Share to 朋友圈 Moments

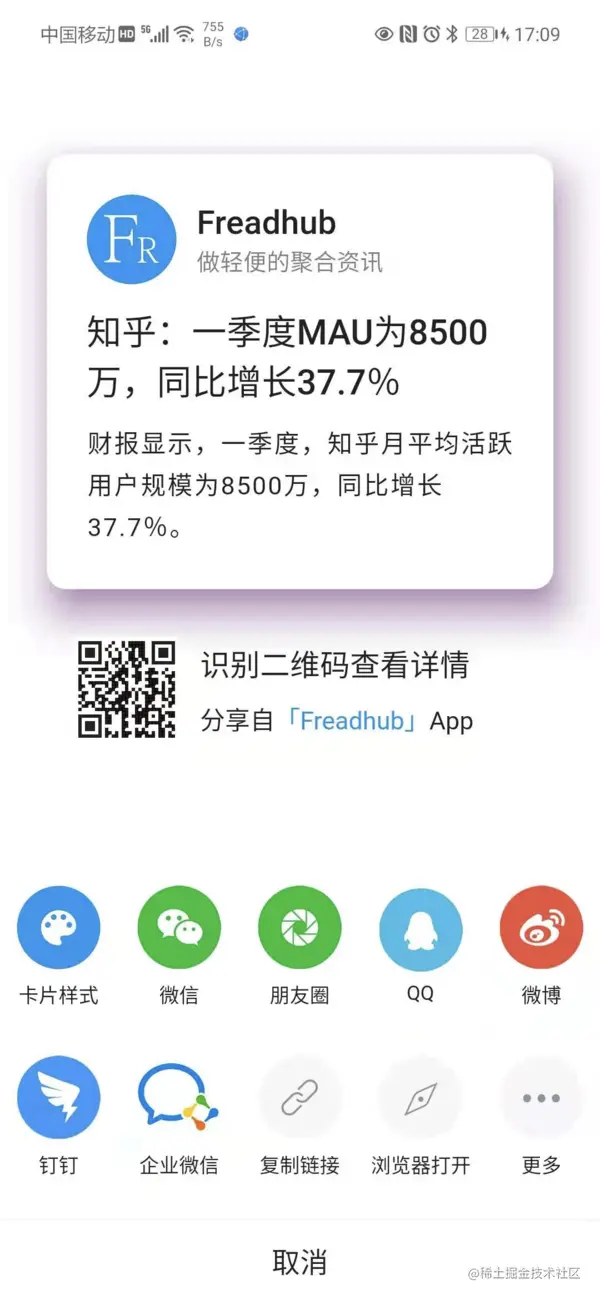300,929
